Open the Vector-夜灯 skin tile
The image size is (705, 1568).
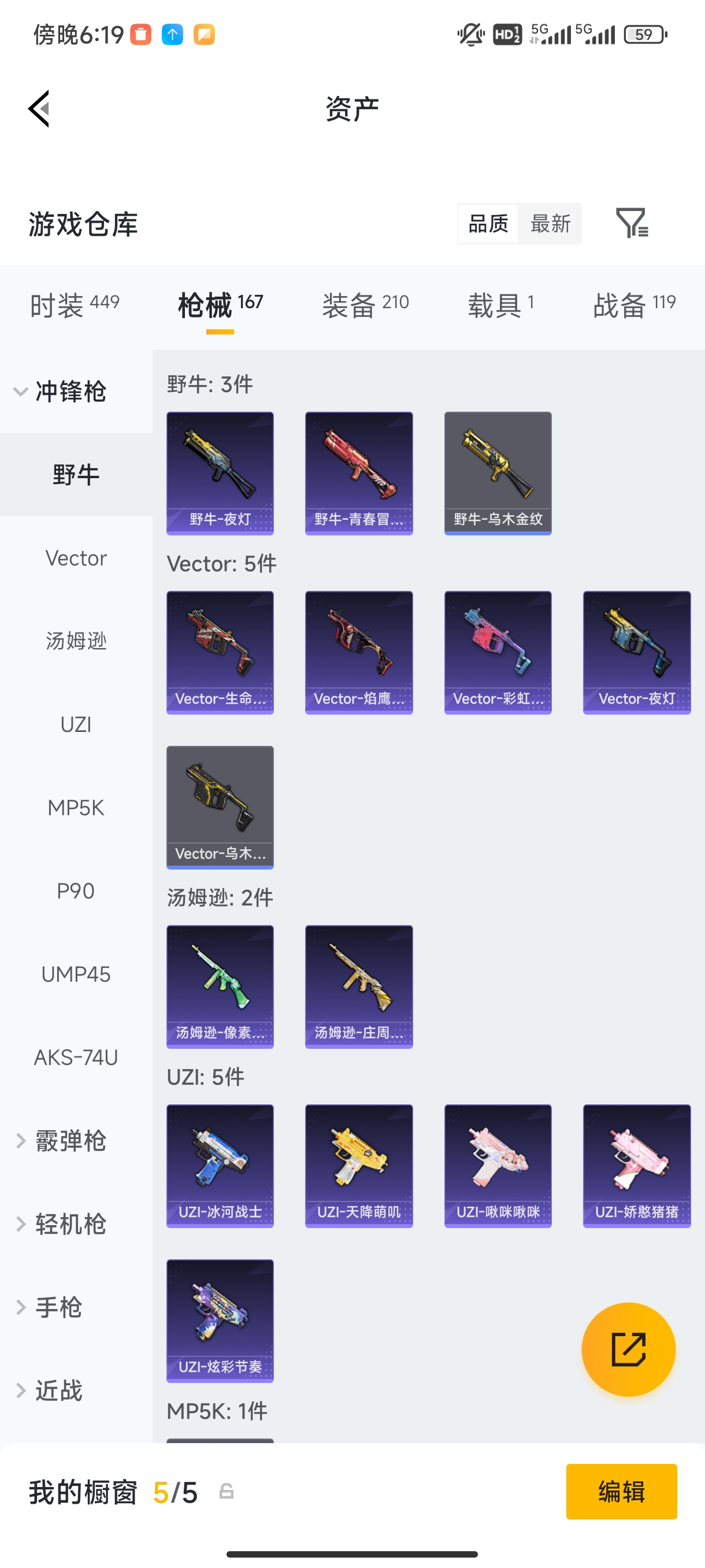click(x=636, y=652)
